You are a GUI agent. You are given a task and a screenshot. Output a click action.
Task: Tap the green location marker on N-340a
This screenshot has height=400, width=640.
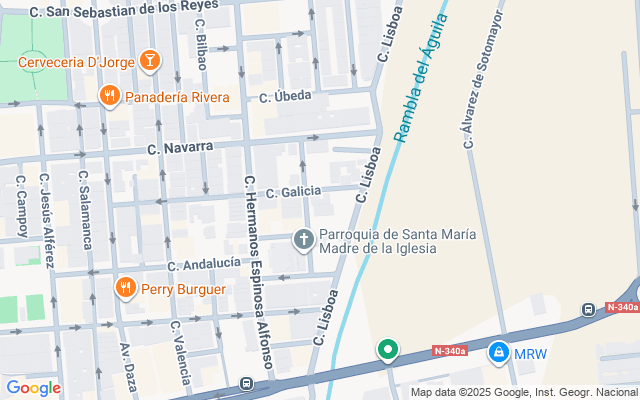click(388, 350)
